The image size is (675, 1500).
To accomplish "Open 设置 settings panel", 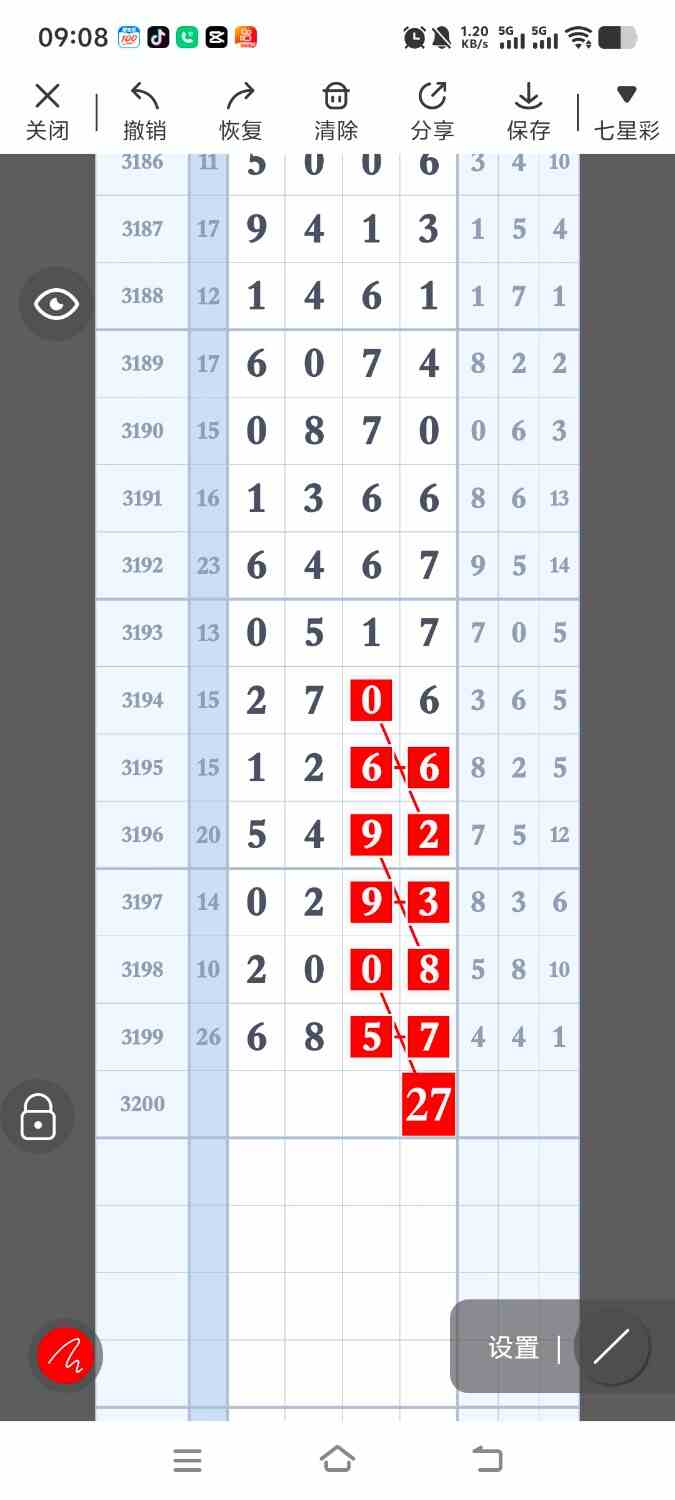I will coord(514,1348).
